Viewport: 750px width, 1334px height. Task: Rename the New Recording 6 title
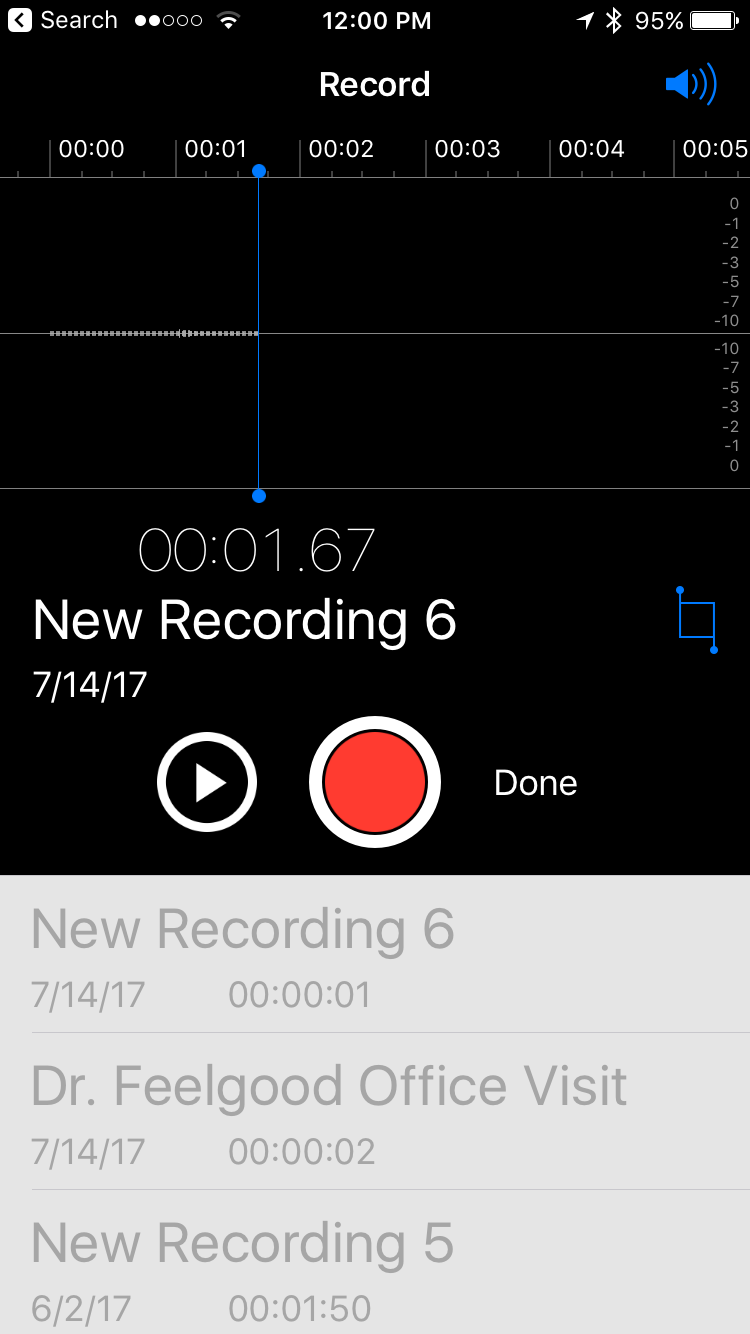pyautogui.click(x=245, y=620)
